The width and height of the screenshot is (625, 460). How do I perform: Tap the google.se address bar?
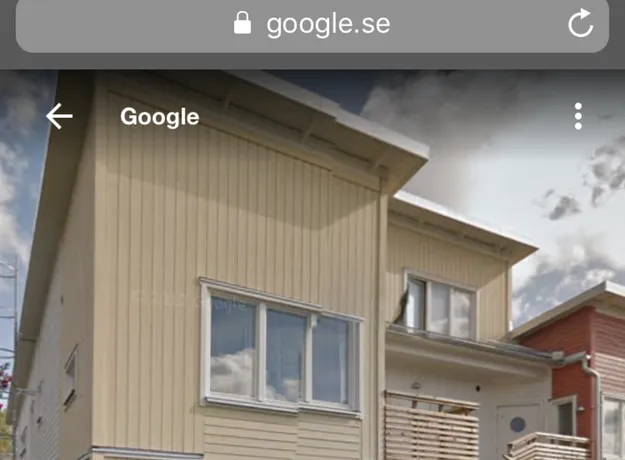(x=312, y=24)
